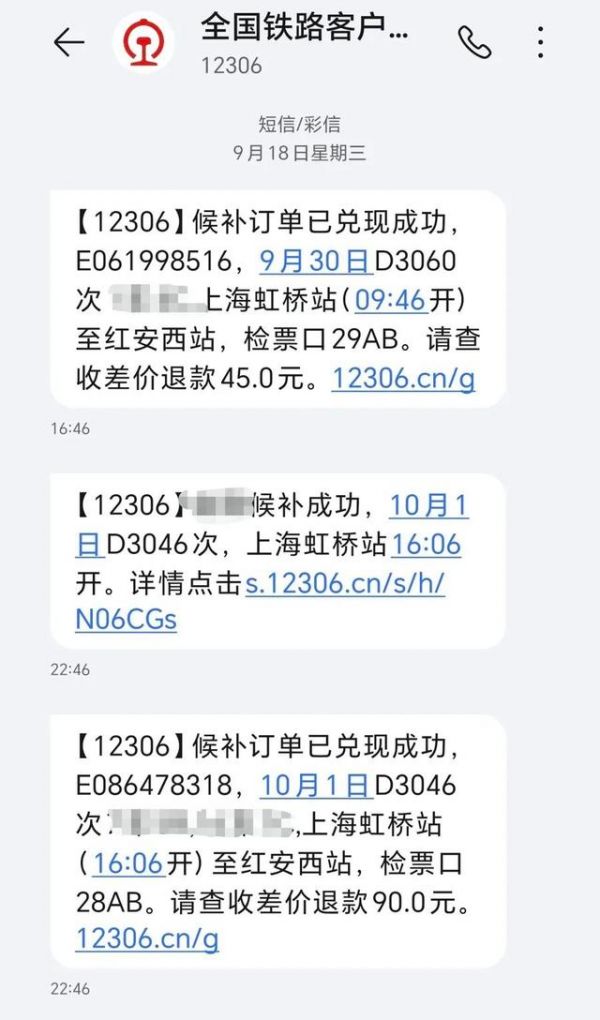
Task: Tap the 10月1日 date in the 候补成功 message
Action: click(428, 507)
